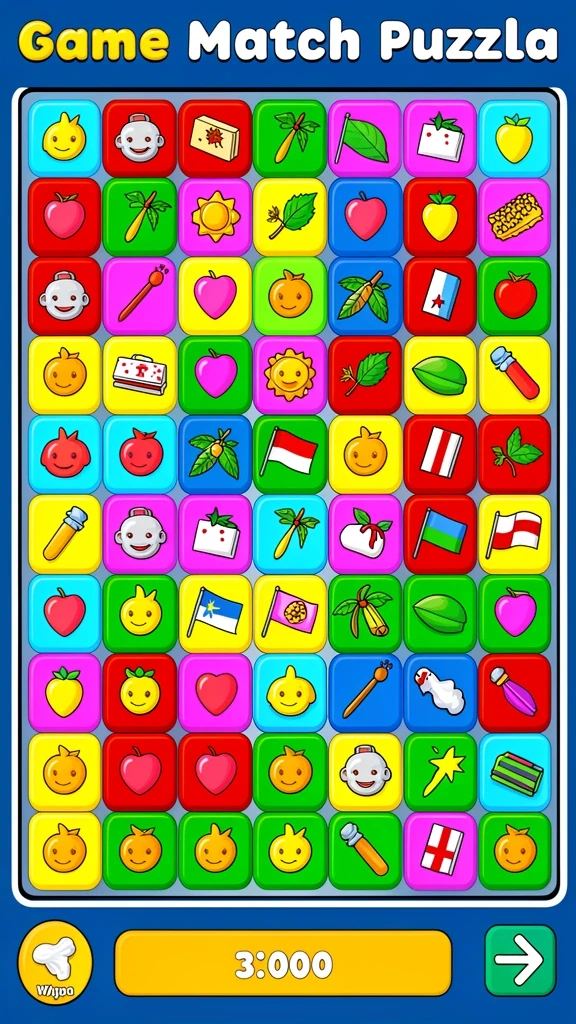This screenshot has width=576, height=1024.
Task: Tap the green arrow next button
Action: tap(520, 959)
